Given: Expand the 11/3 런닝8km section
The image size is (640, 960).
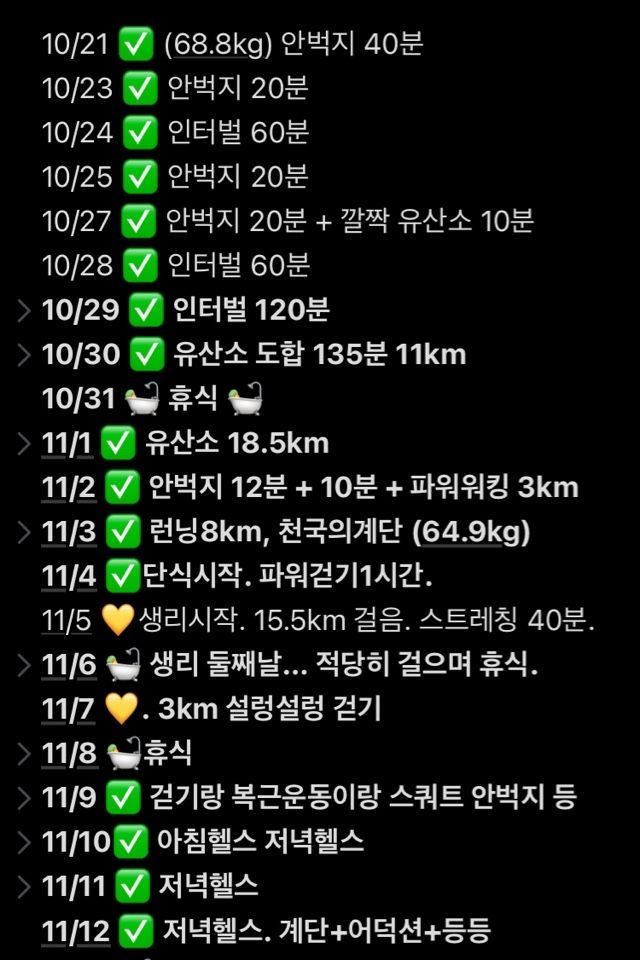Looking at the screenshot, I should click(24, 531).
